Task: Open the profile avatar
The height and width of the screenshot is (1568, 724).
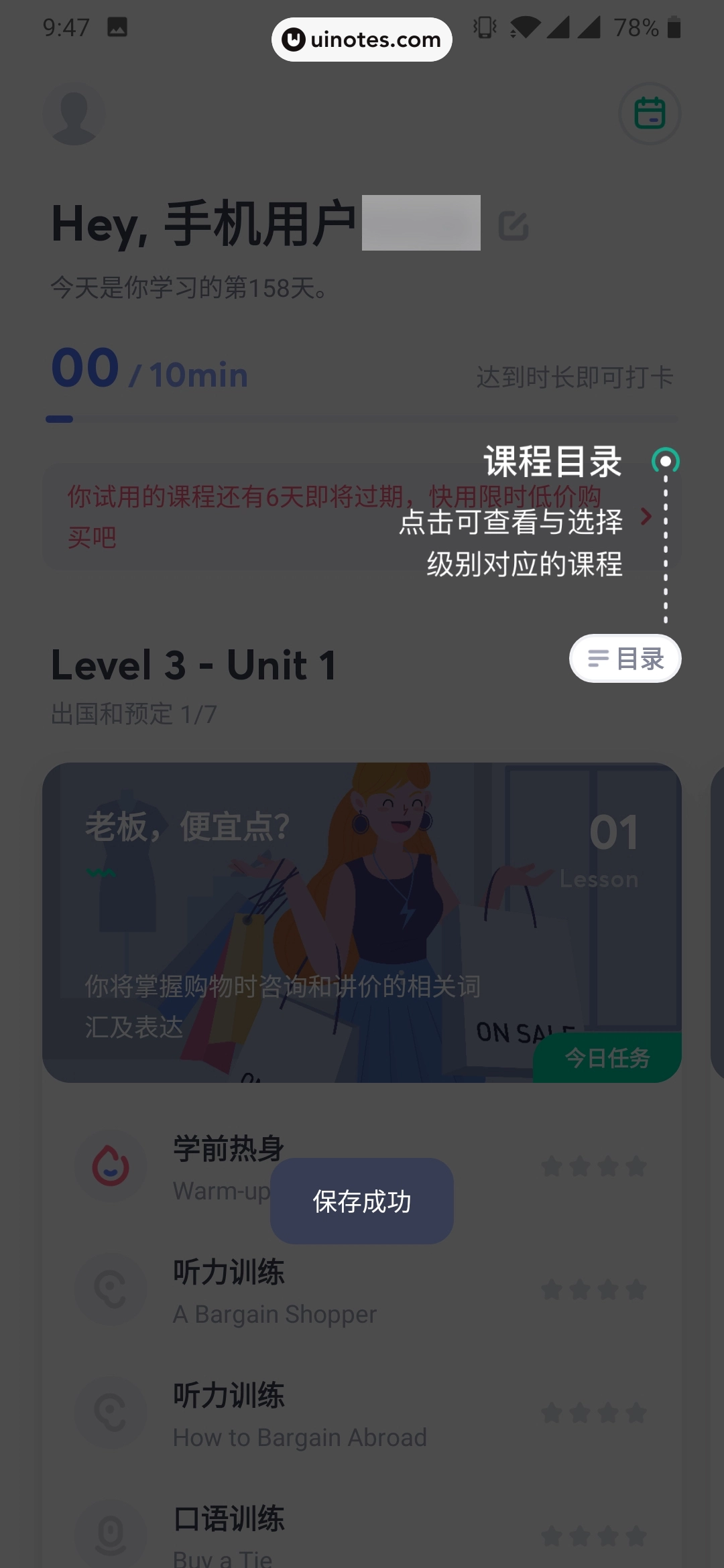Action: (x=74, y=114)
